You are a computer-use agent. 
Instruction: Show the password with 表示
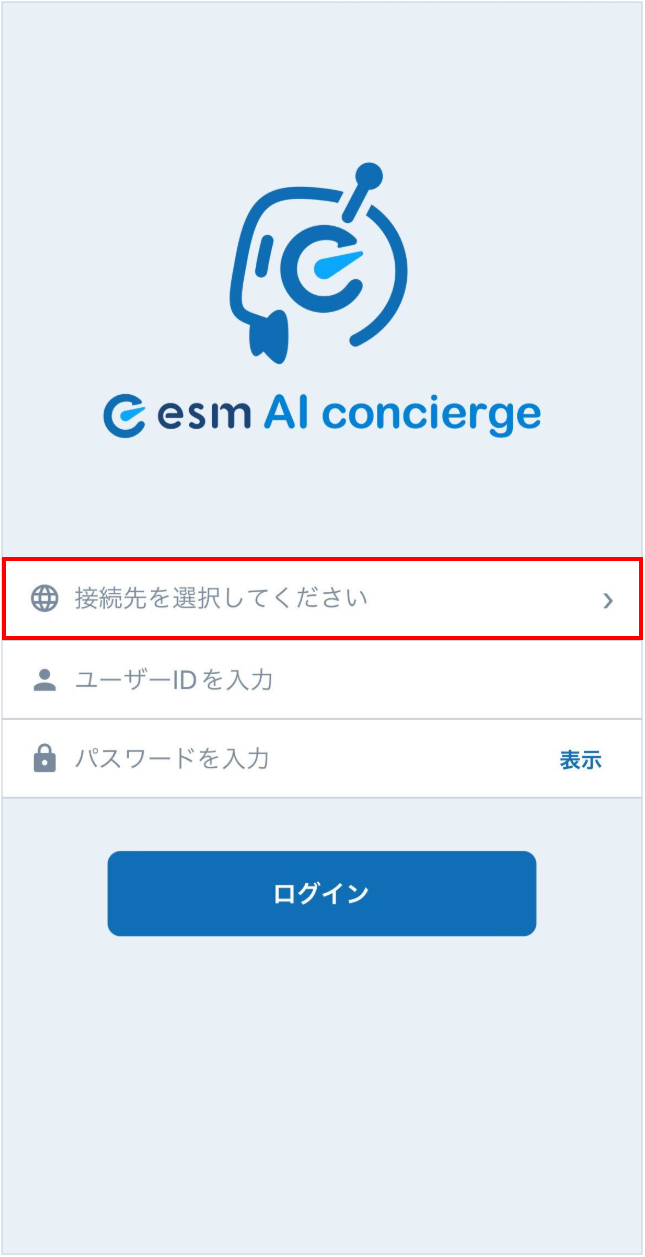point(580,760)
